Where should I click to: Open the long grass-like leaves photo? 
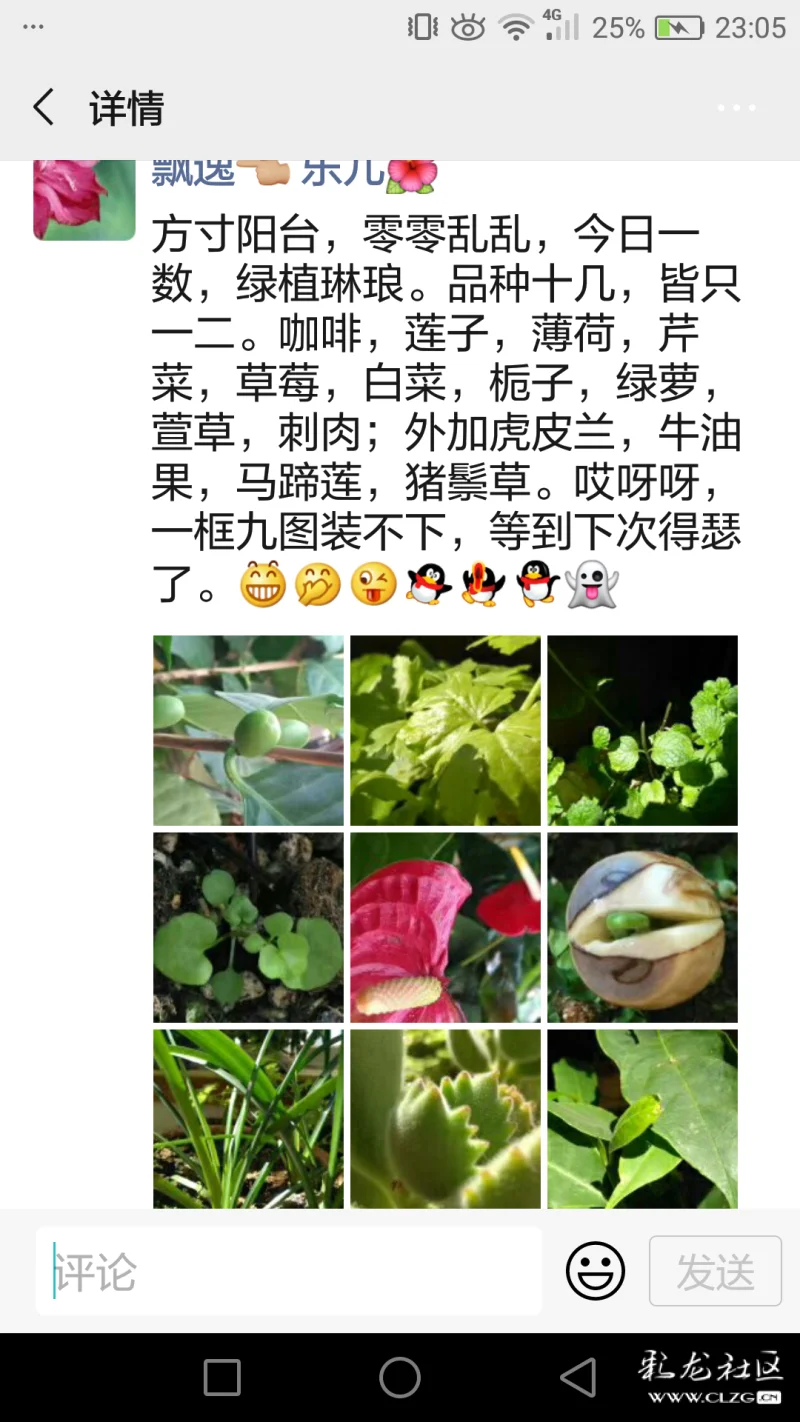tap(248, 1118)
